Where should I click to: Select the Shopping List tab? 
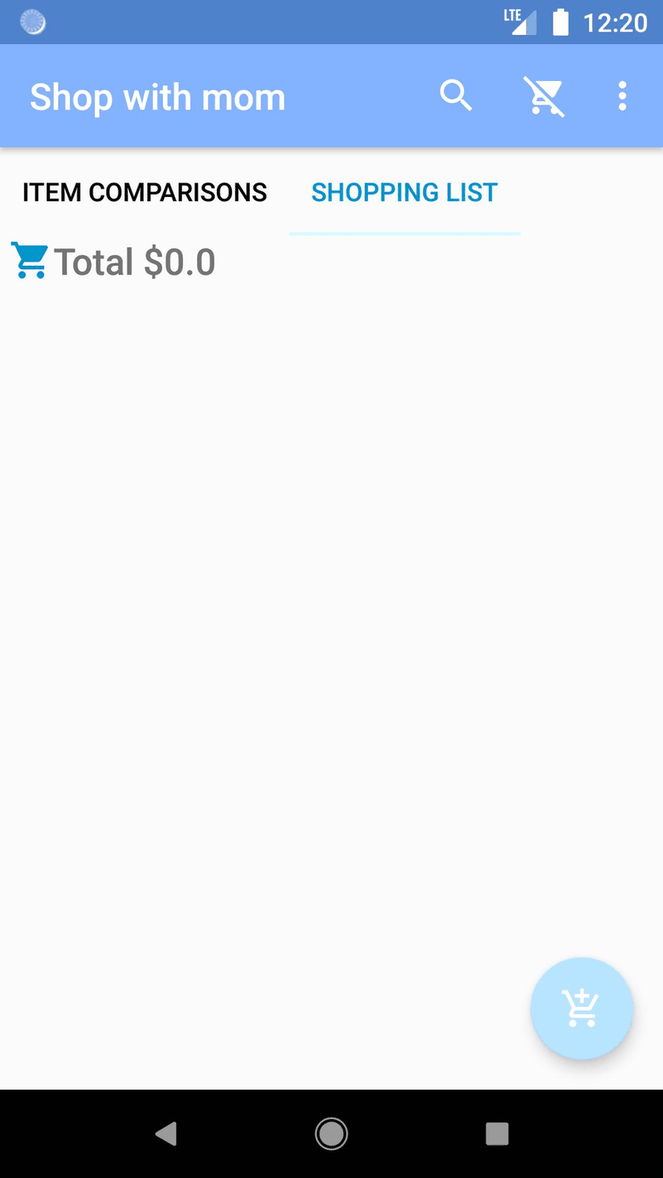[x=404, y=192]
